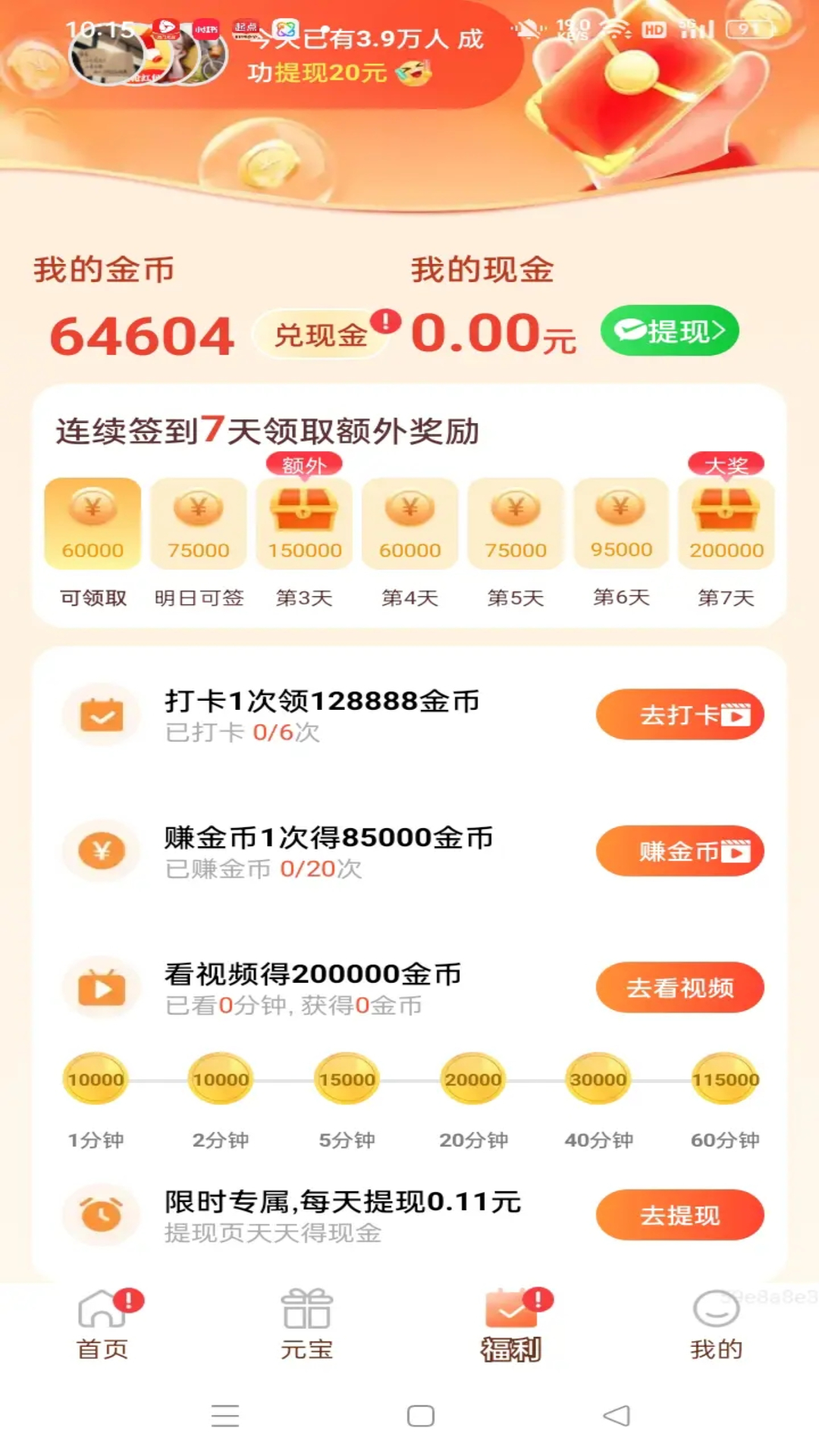This screenshot has height=1456, width=819.
Task: Go to the 我的 tab
Action: pyautogui.click(x=716, y=1324)
